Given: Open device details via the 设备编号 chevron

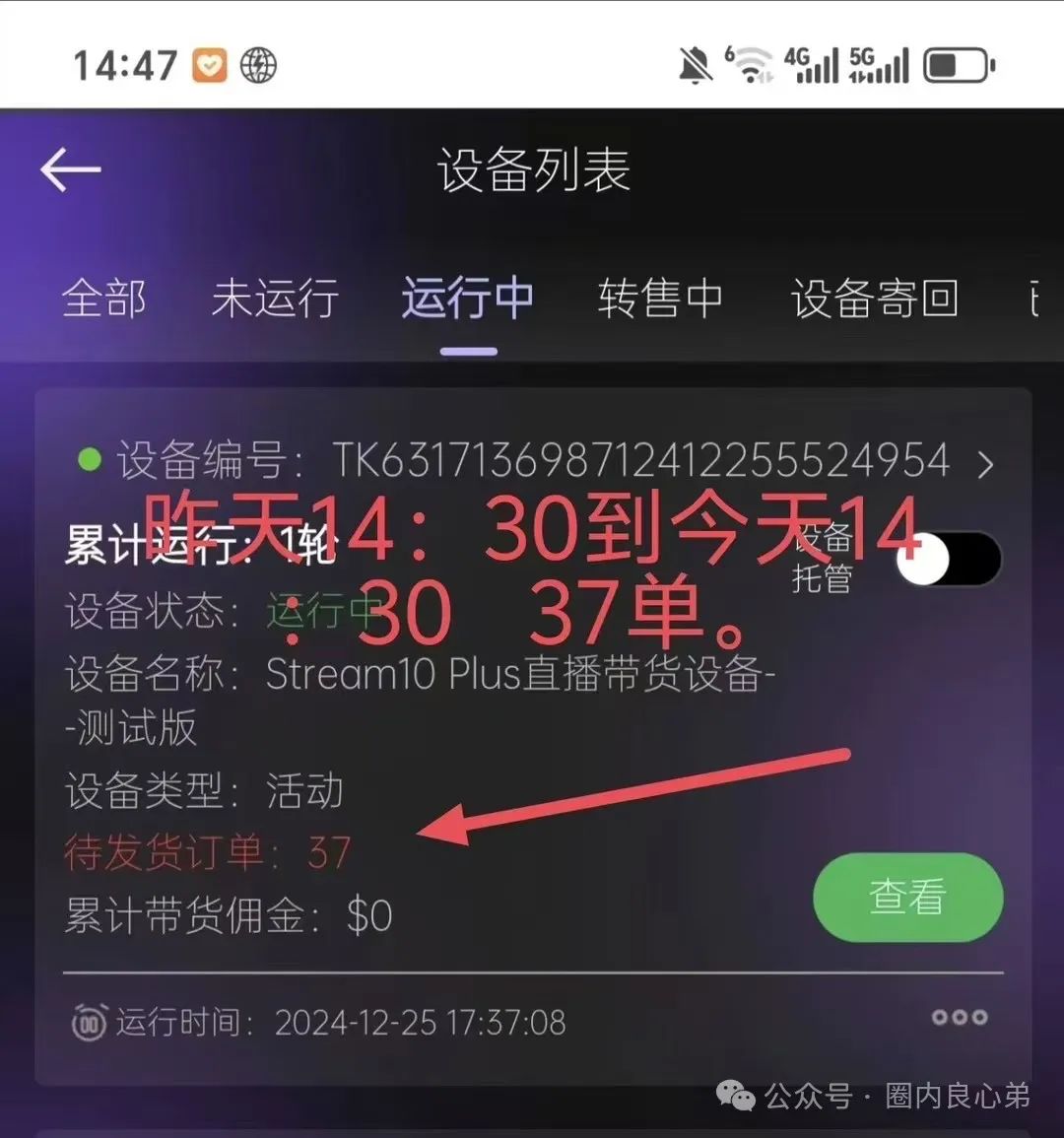Looking at the screenshot, I should (984, 464).
